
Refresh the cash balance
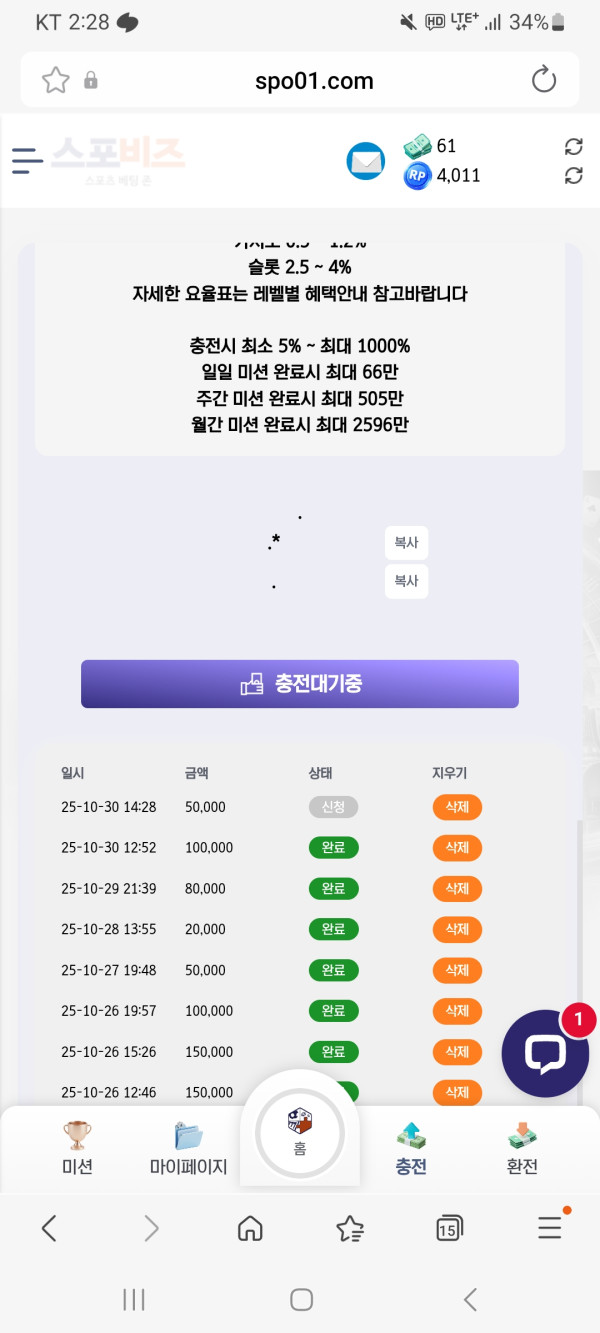(x=573, y=147)
